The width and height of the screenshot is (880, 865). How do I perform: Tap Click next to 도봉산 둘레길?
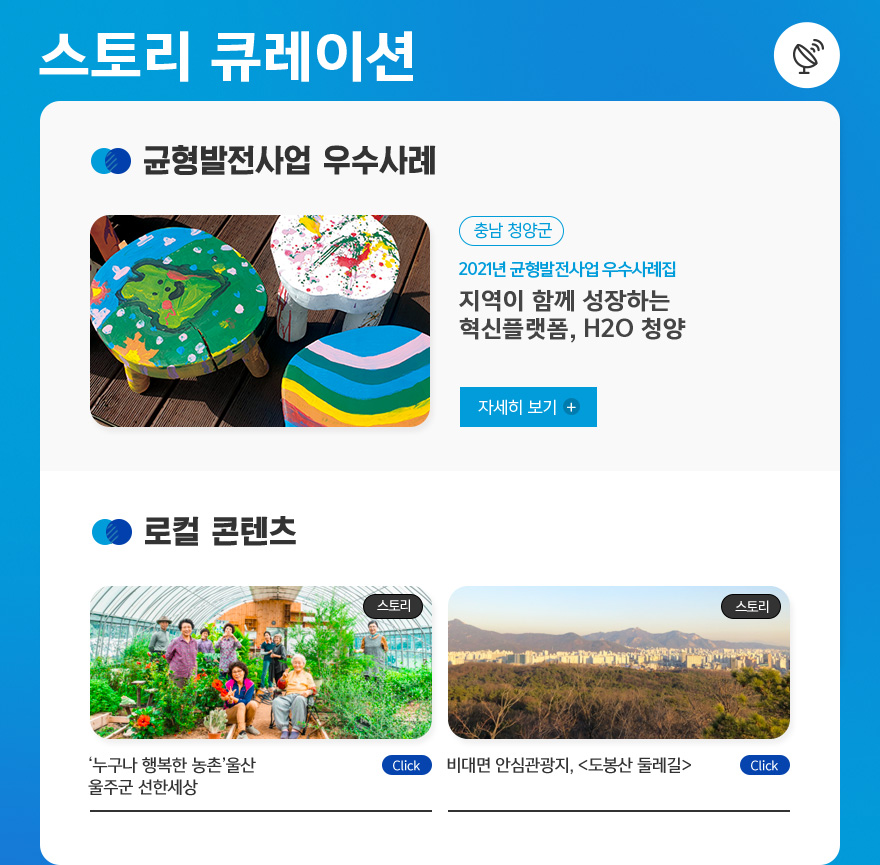pyautogui.click(x=764, y=765)
